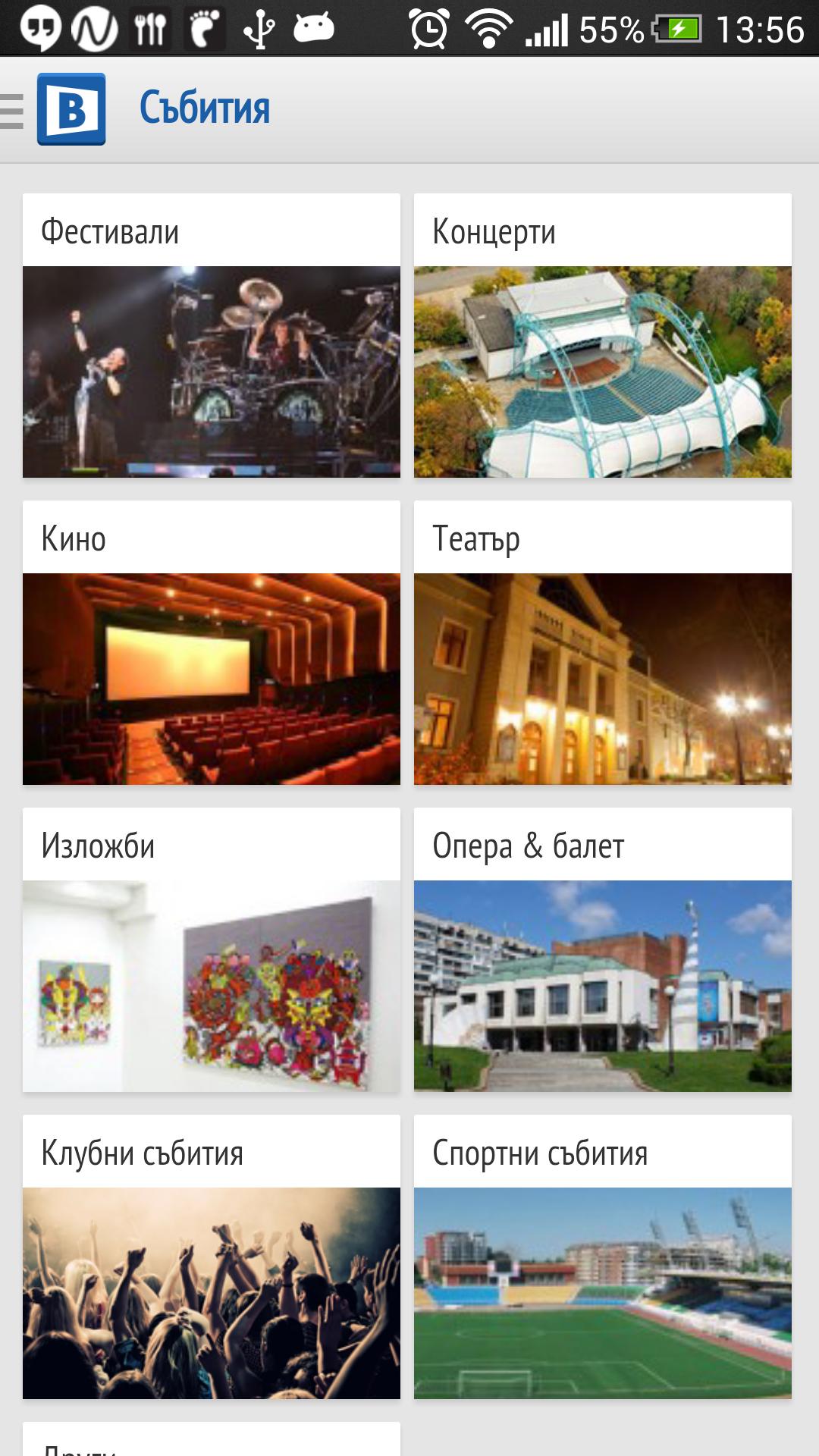
Task: Open the Други category at the bottom
Action: click(211, 1441)
